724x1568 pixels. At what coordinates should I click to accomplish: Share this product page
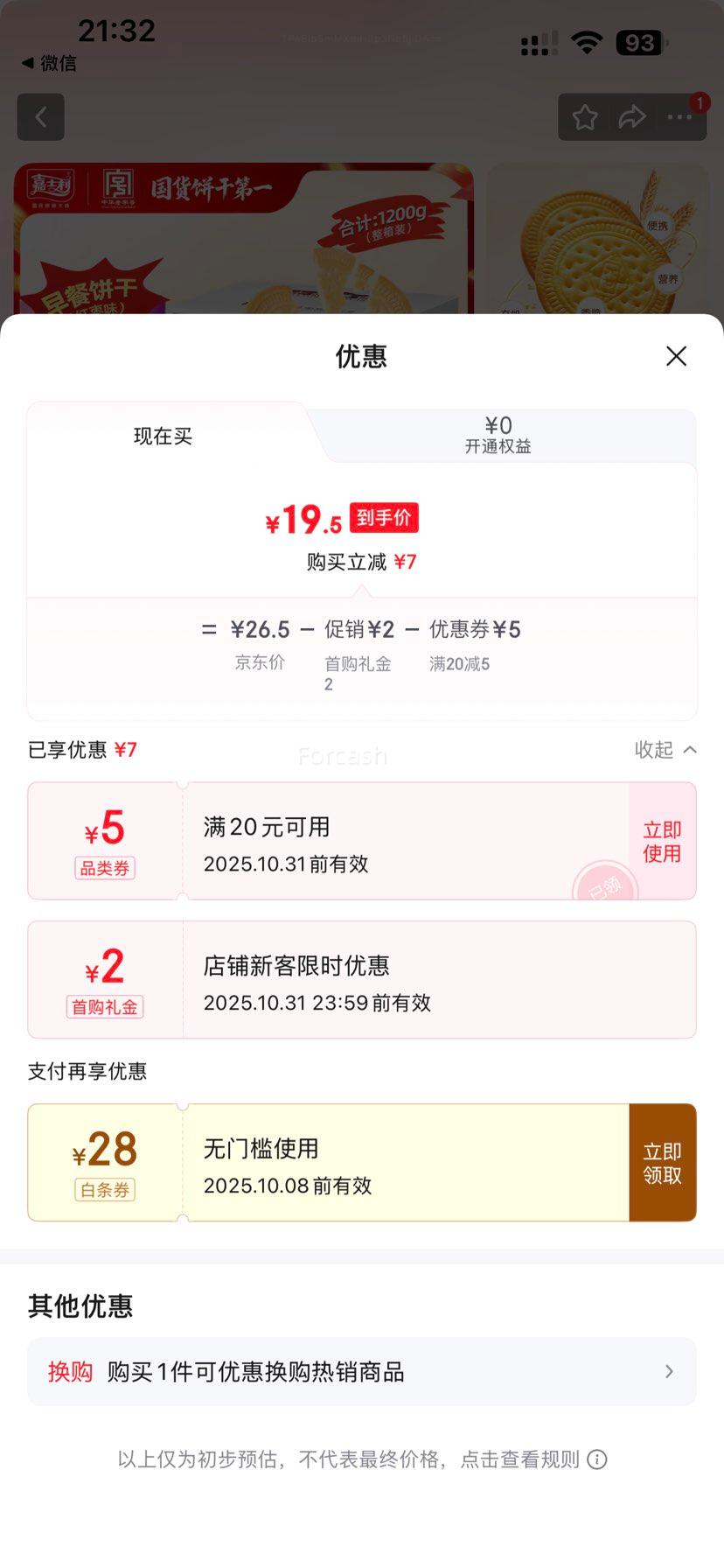tap(632, 117)
